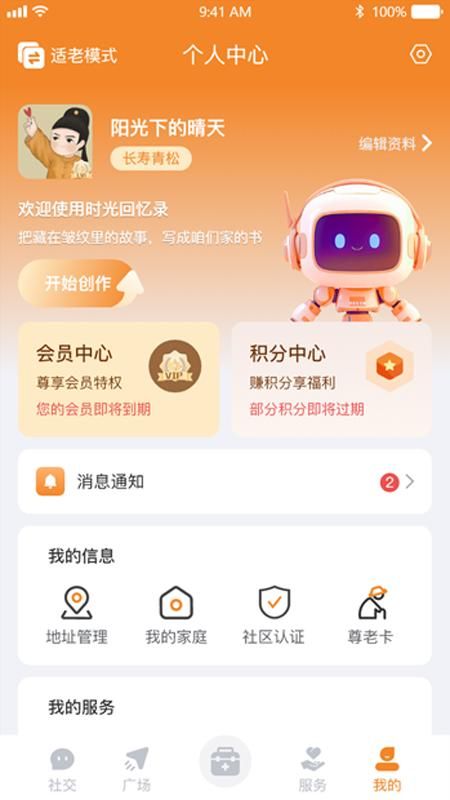Open 地址管理 address management

click(x=77, y=615)
